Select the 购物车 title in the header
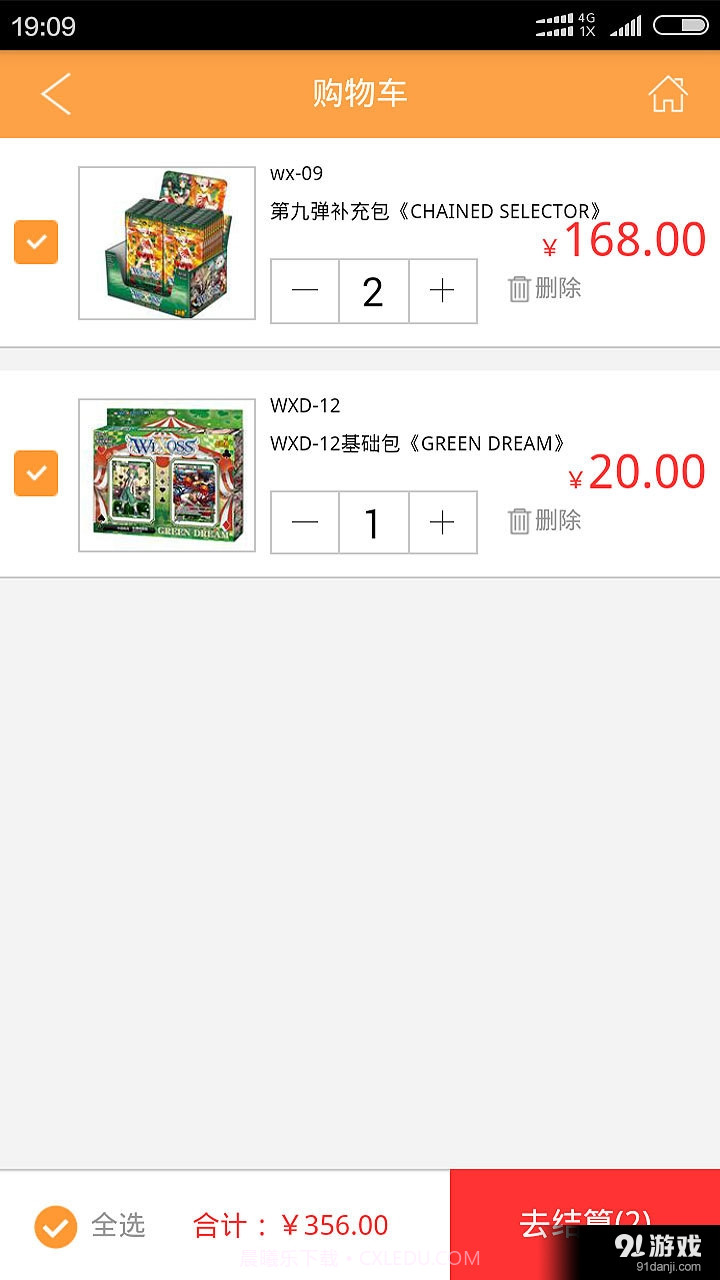720x1280 pixels. tap(360, 93)
